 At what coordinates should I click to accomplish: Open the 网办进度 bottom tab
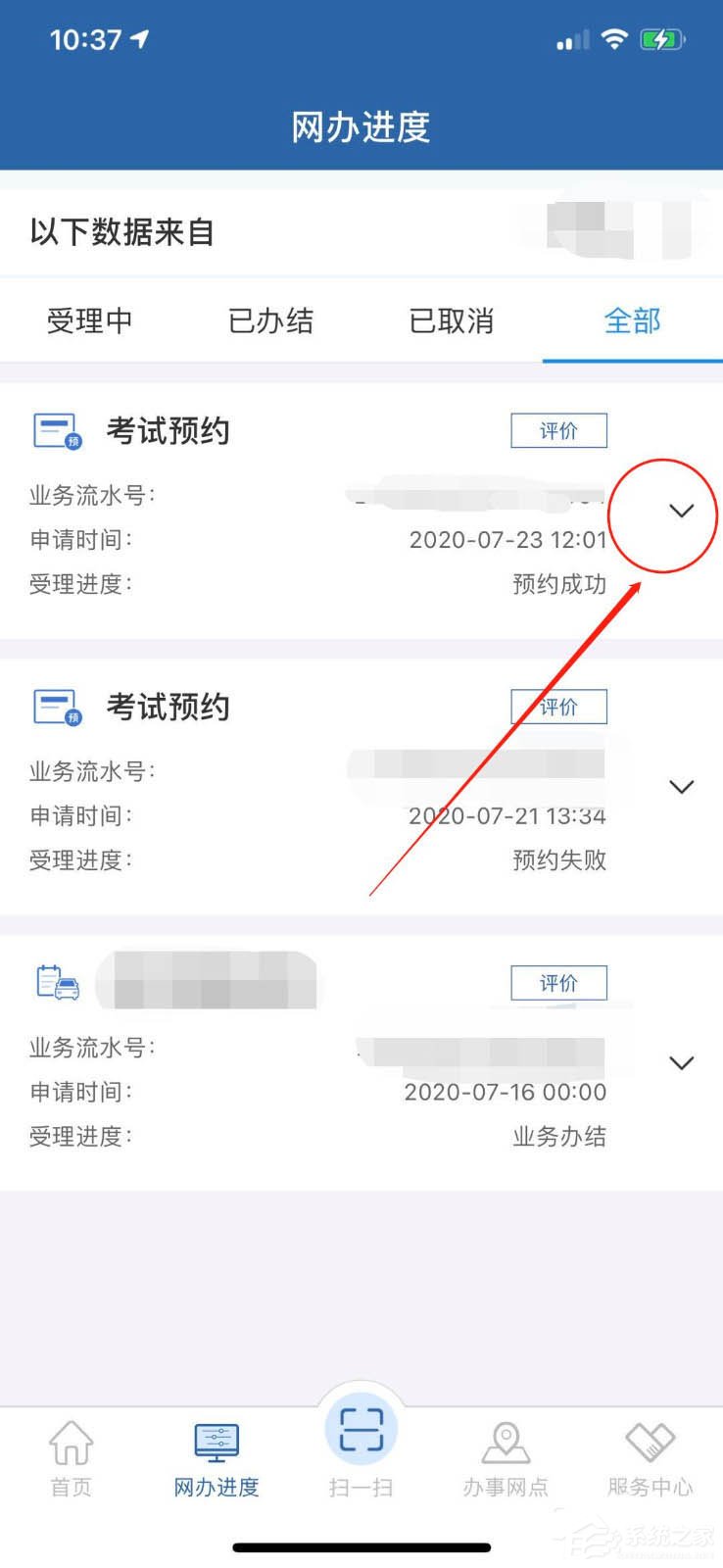click(217, 1458)
